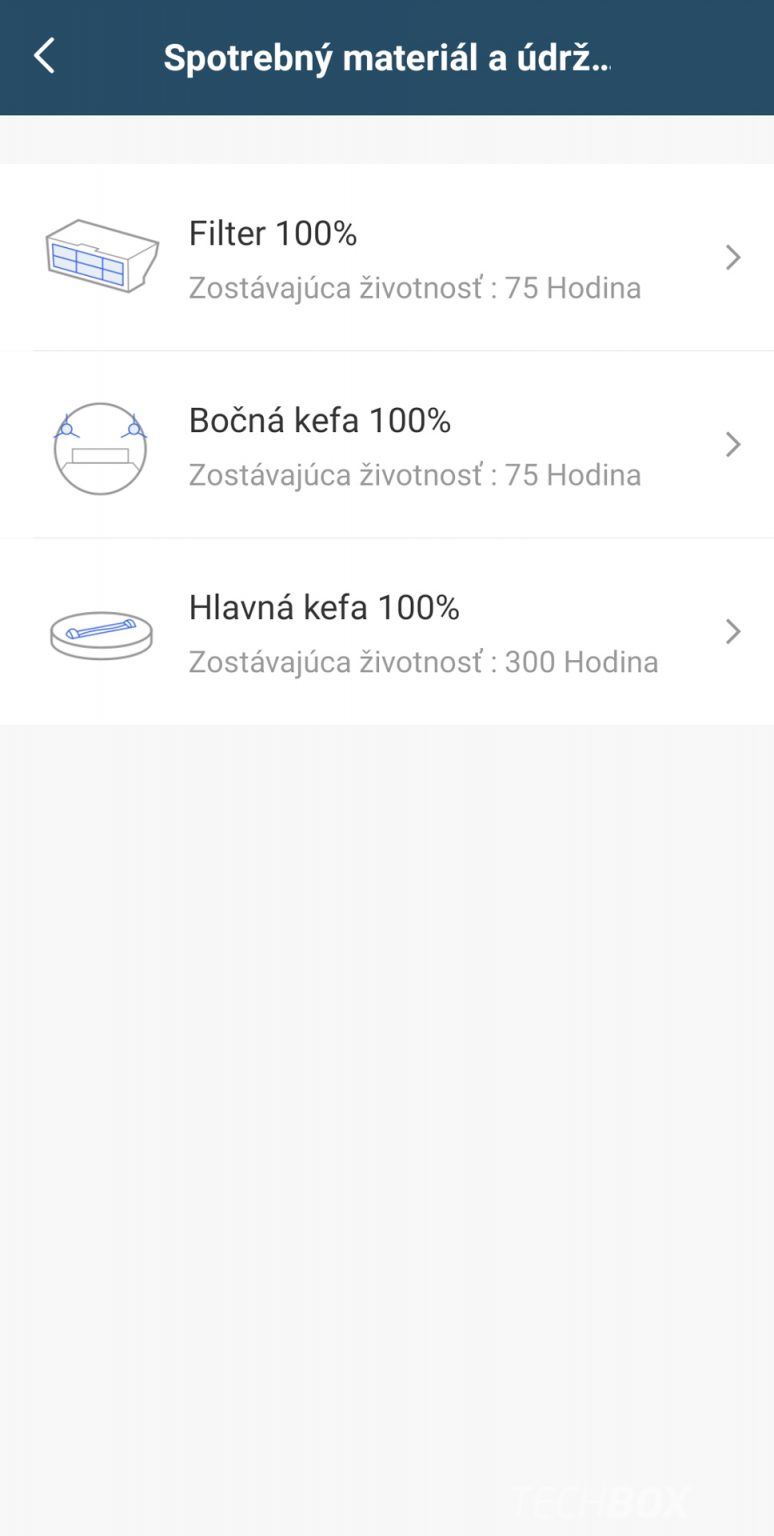
Task: Go back using the header arrow
Action: [44, 57]
